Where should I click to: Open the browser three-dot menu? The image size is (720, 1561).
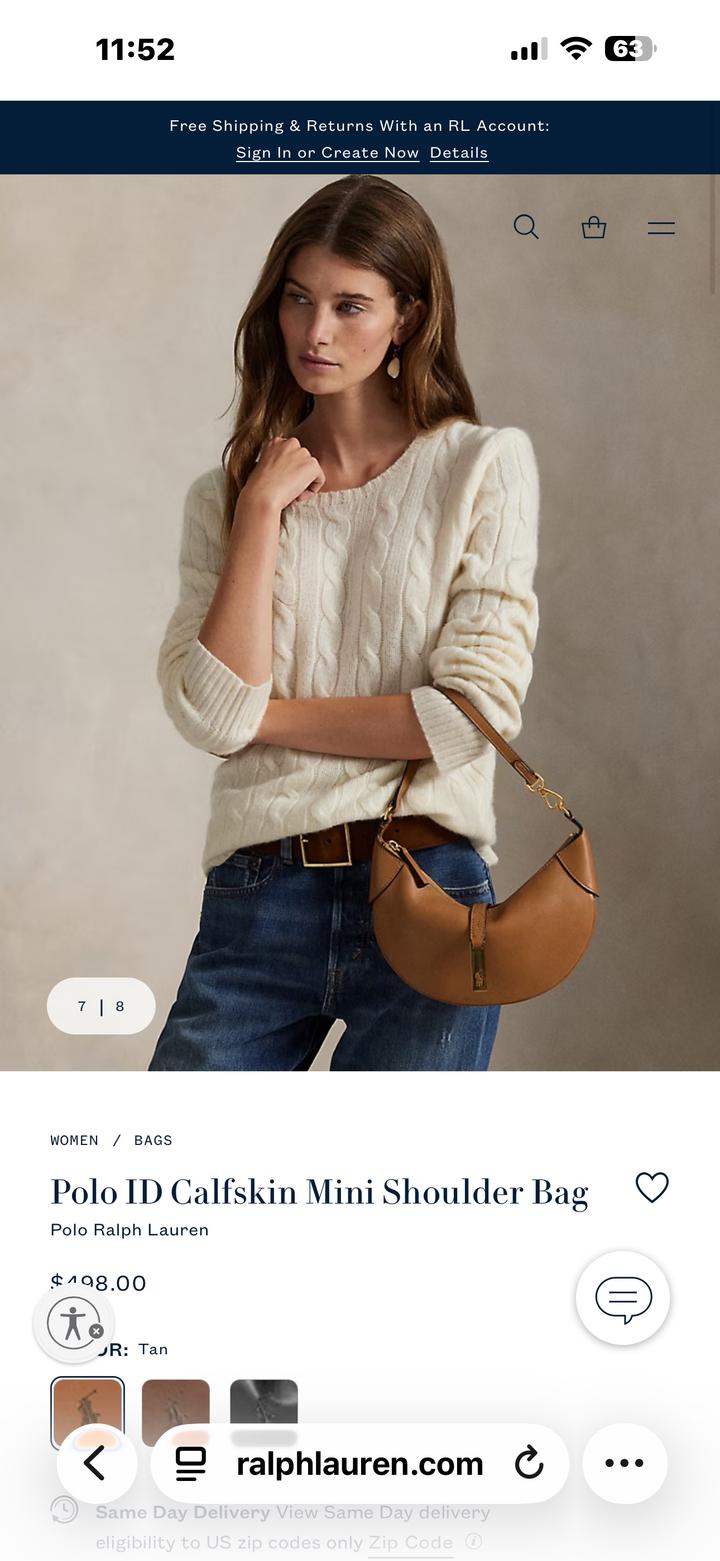[x=625, y=1463]
